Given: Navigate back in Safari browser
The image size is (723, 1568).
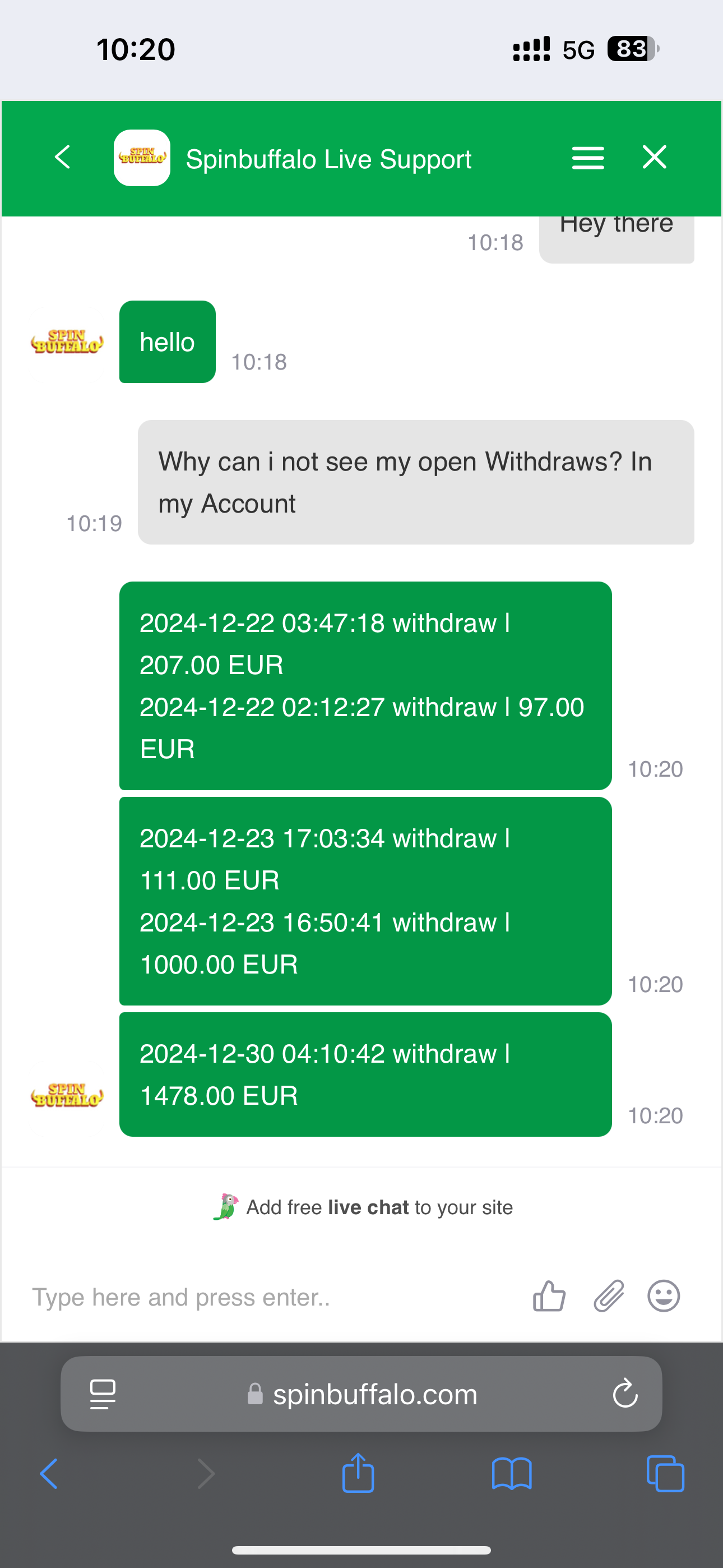Looking at the screenshot, I should pos(49,1474).
